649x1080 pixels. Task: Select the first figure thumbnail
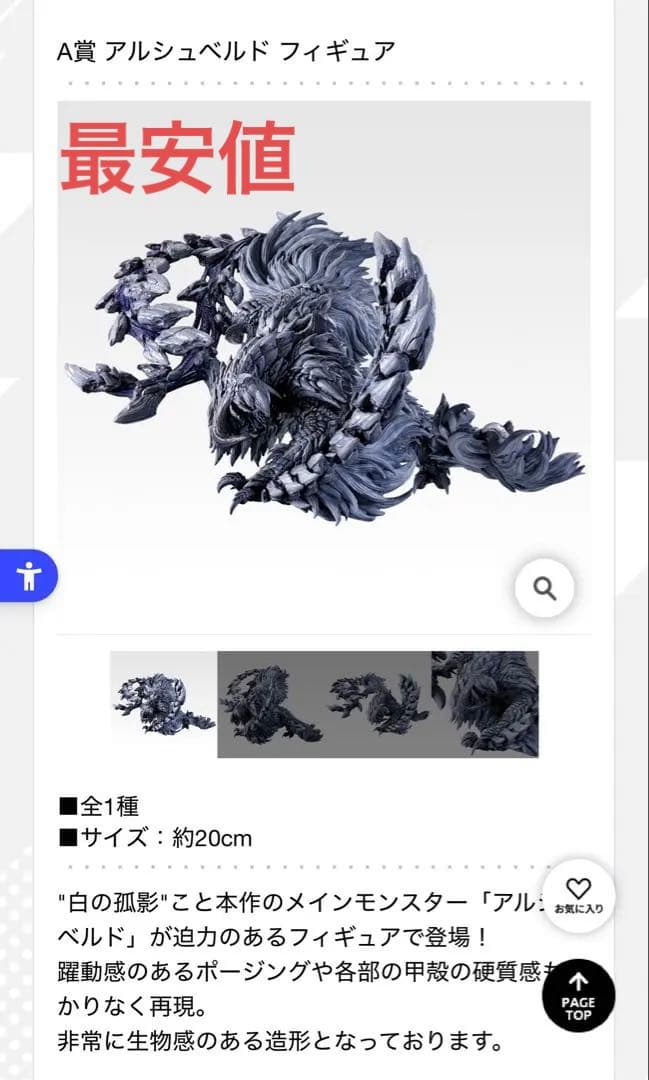pos(164,704)
